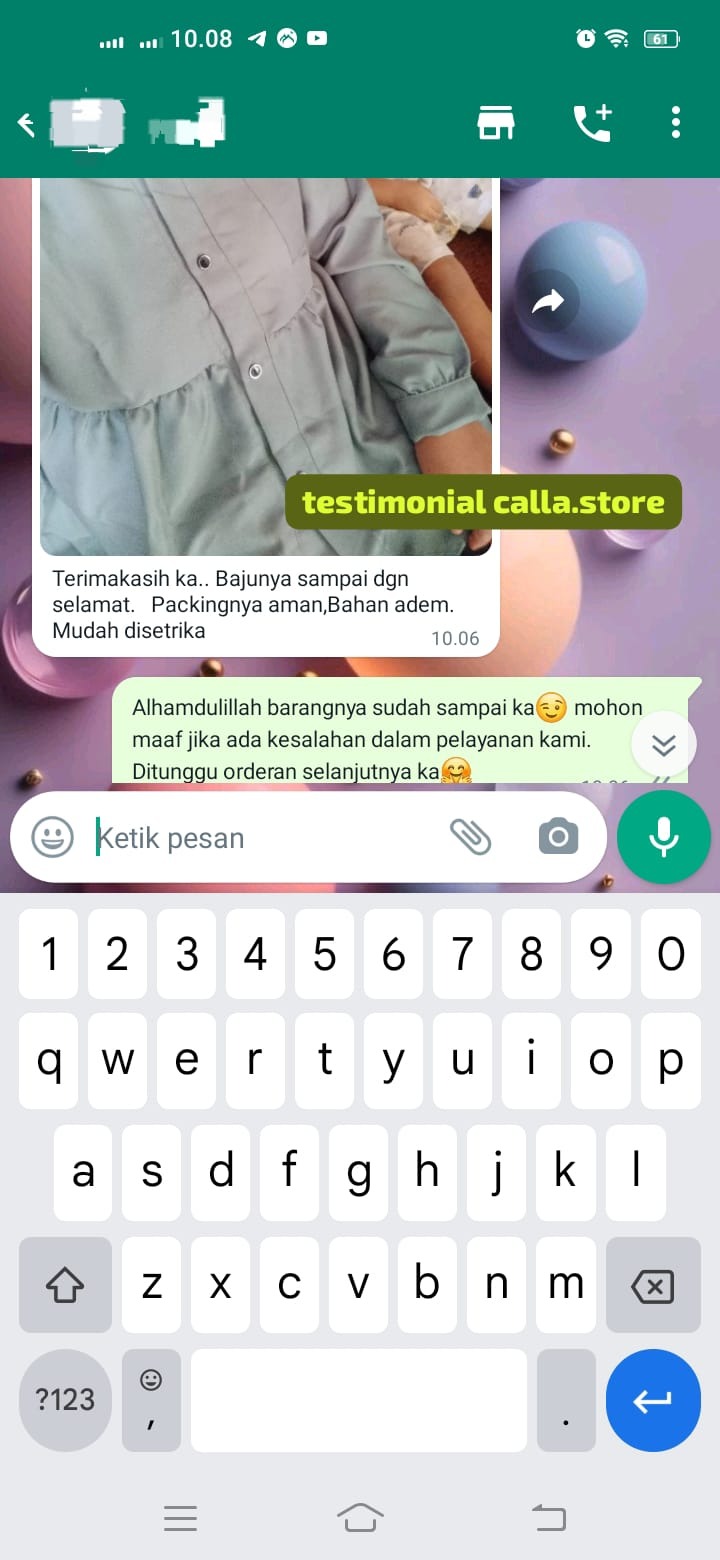Attach a file with the paperclip

(470, 837)
